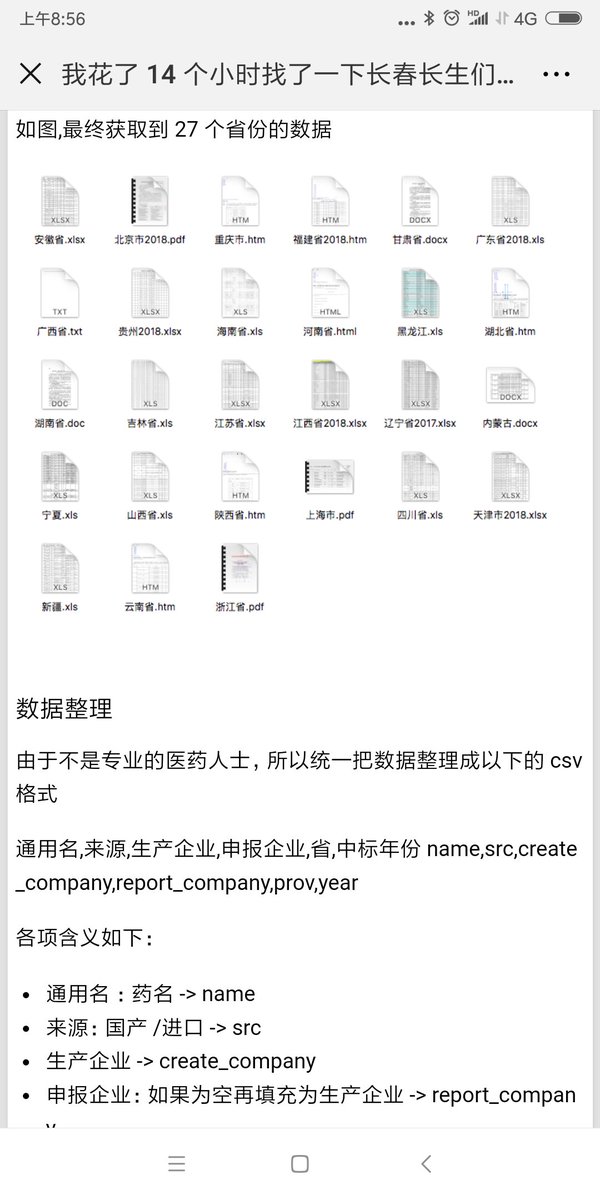This screenshot has height=1200, width=600.
Task: Close the article page
Action: tap(31, 74)
